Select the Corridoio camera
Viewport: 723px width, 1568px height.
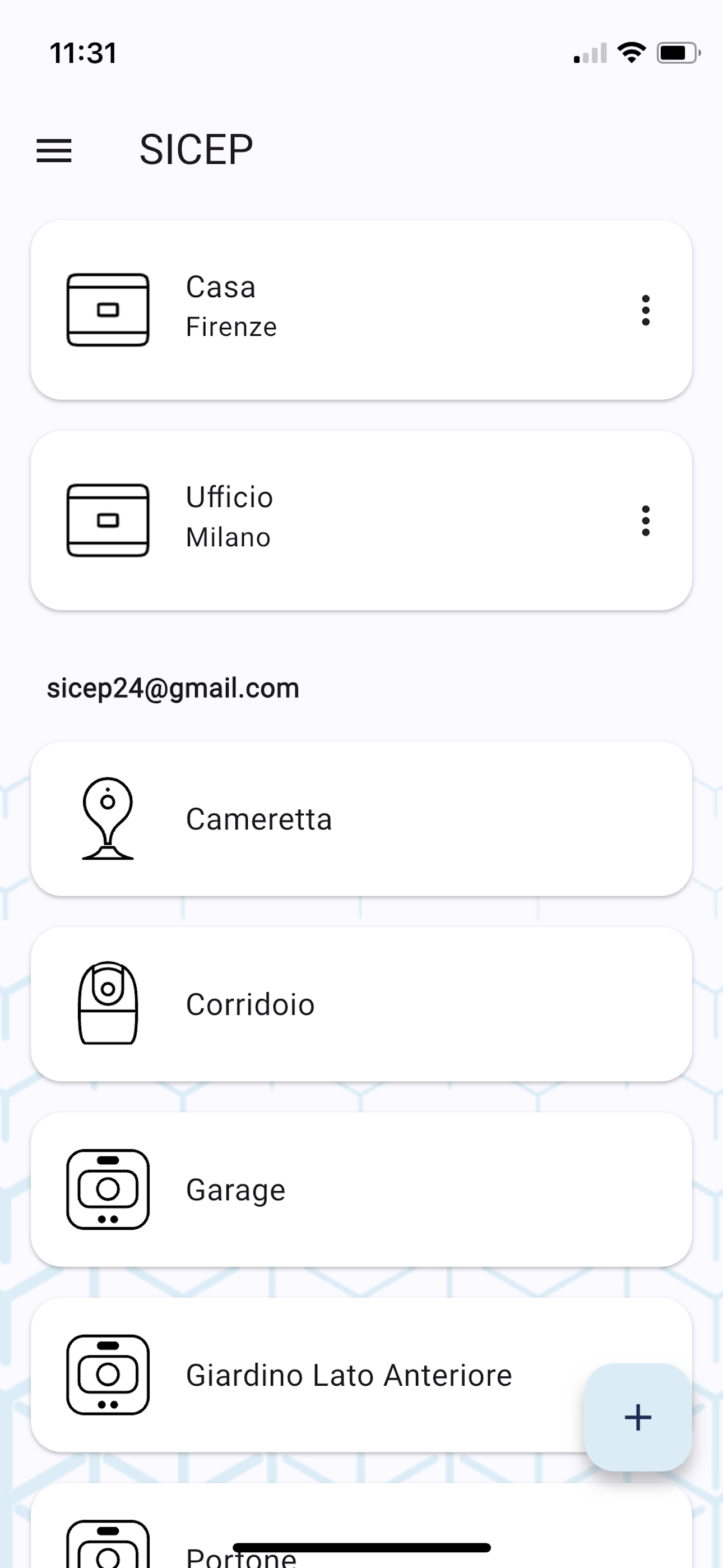click(x=361, y=1004)
